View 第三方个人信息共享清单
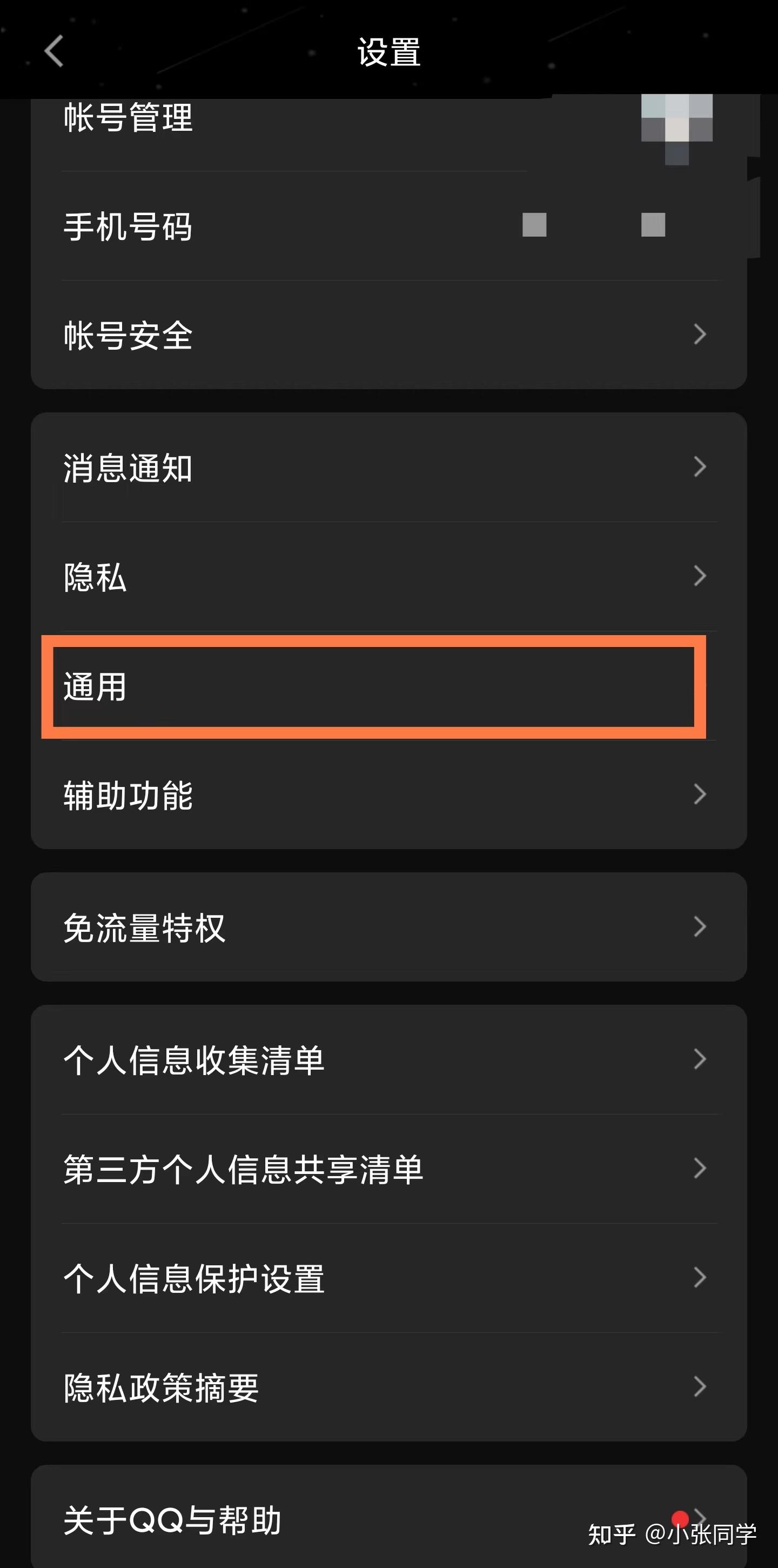 [x=388, y=1169]
